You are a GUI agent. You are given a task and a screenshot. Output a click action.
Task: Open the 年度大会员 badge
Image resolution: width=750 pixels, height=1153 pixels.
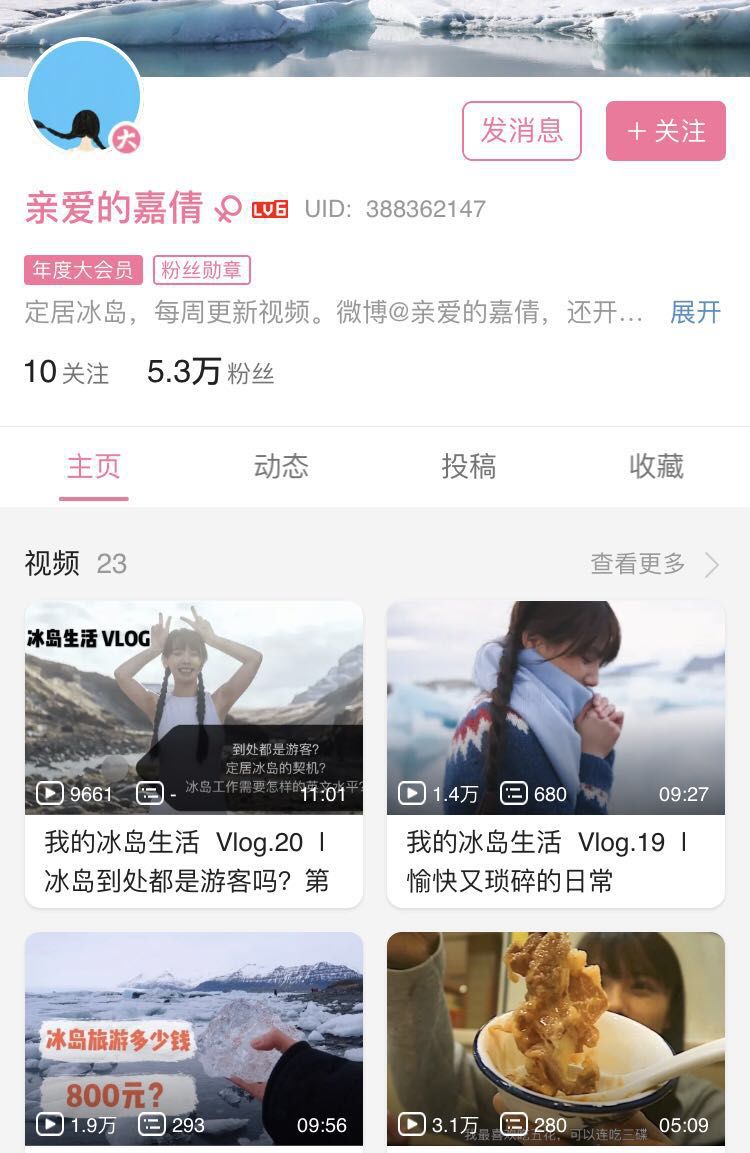tap(83, 270)
